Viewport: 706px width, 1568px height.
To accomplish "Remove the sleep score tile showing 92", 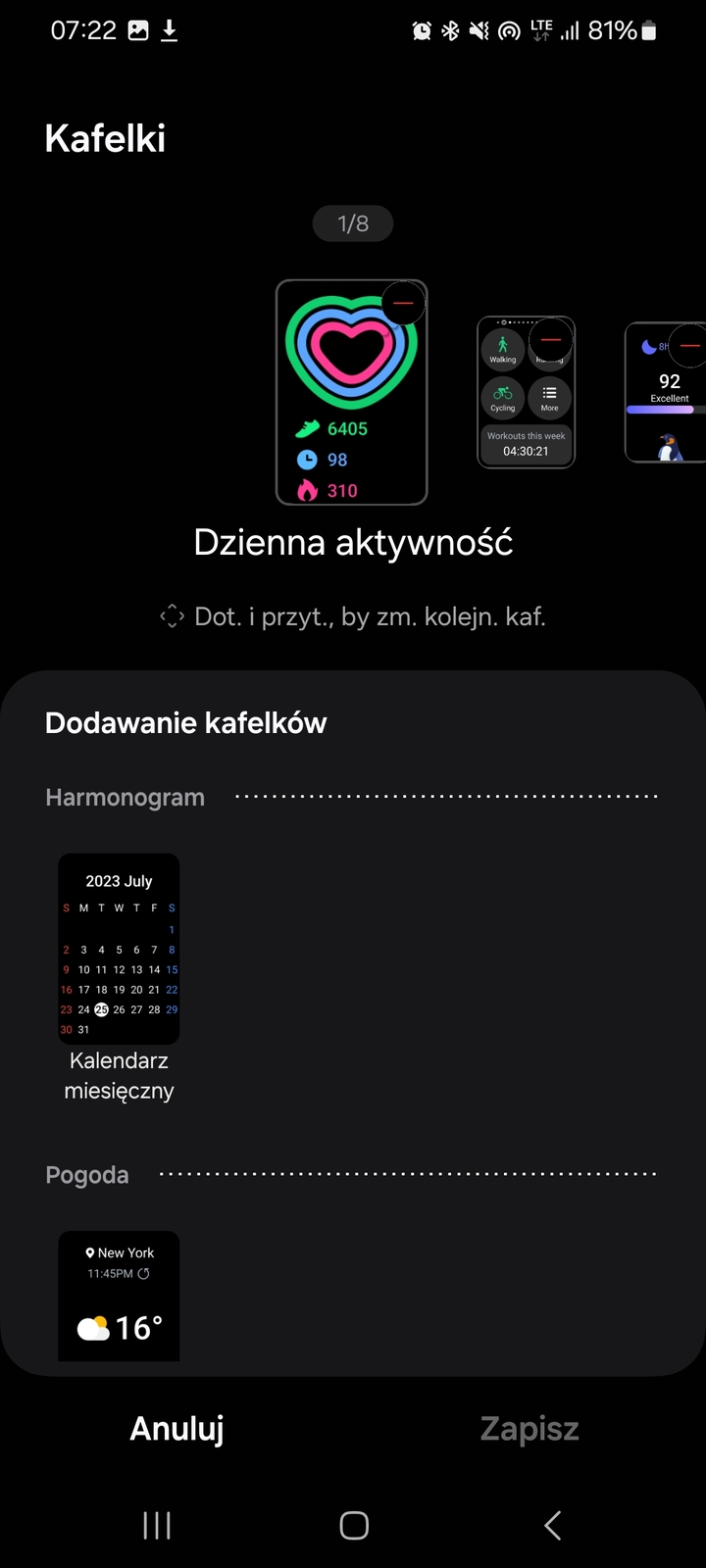I will click(x=689, y=346).
